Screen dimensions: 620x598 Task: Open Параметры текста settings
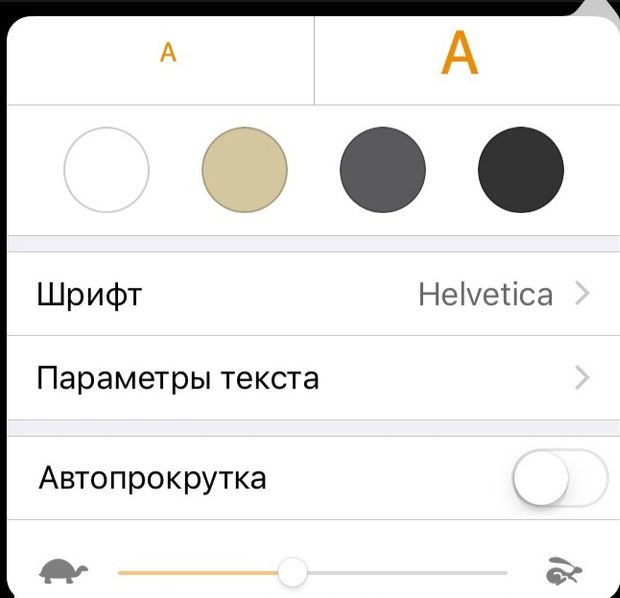coord(312,379)
